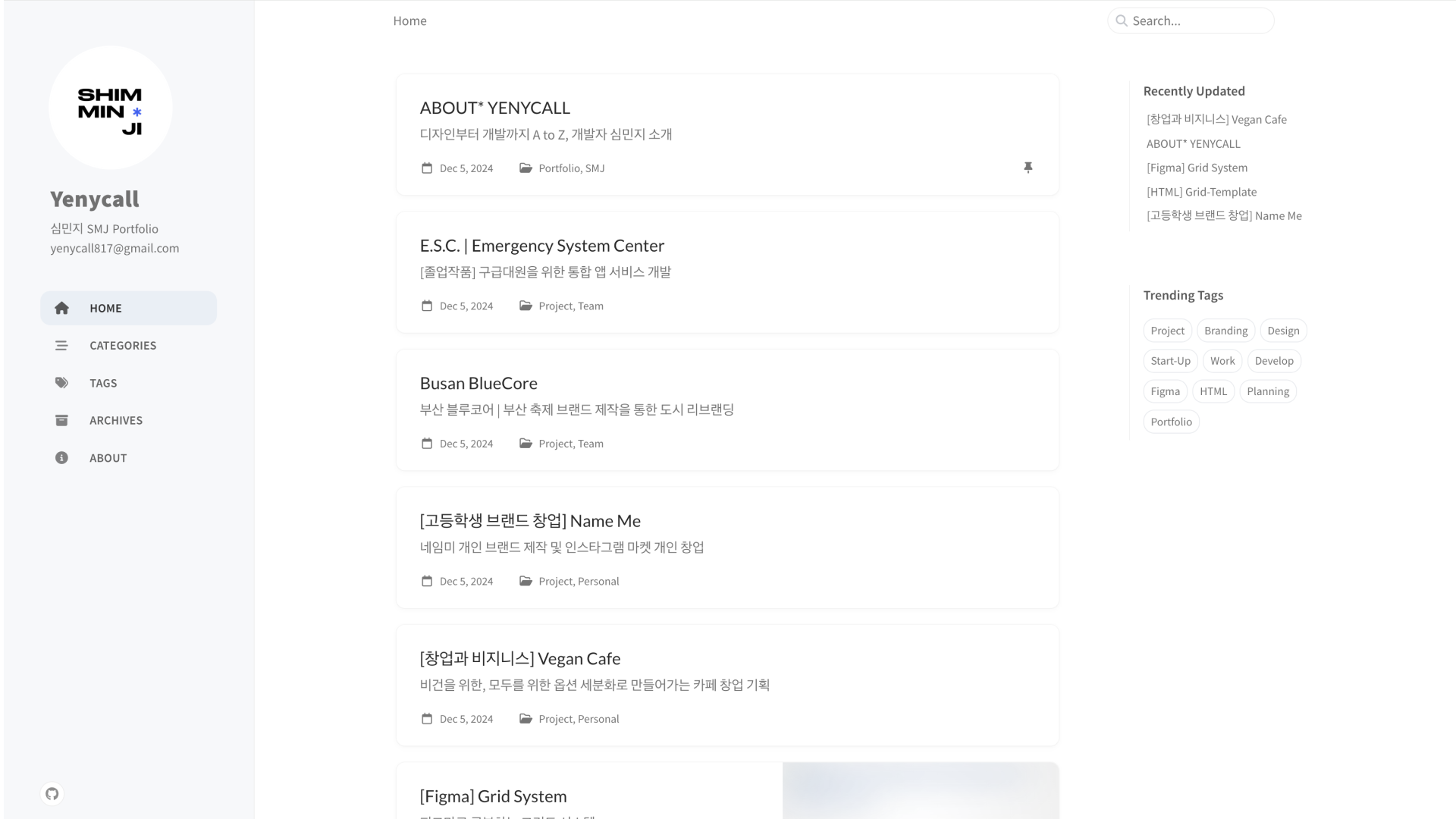Tap the Start-Up tag chip
This screenshot has height=819, width=1456.
(x=1170, y=361)
